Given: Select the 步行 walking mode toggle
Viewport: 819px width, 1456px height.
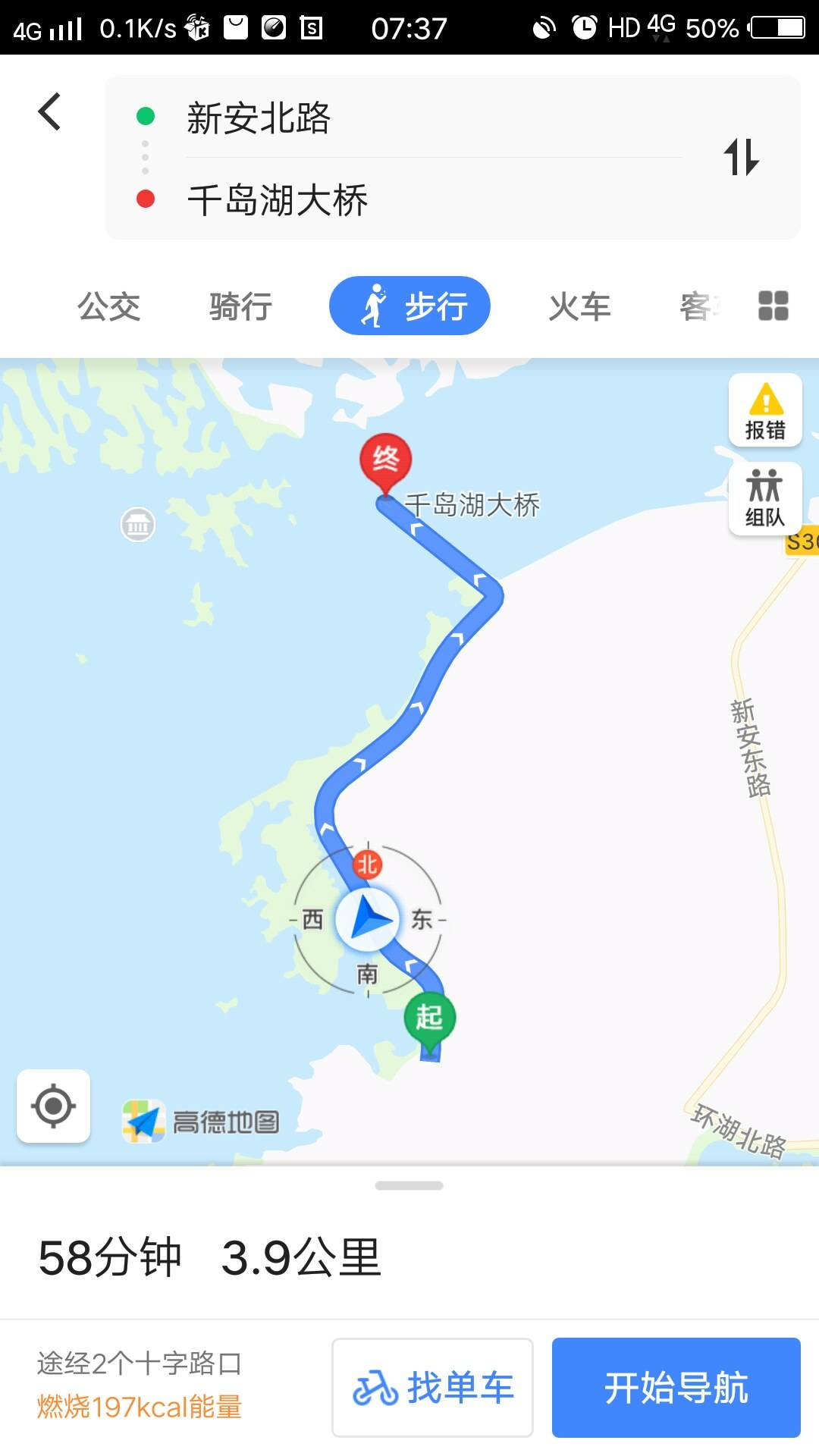Looking at the screenshot, I should [409, 305].
